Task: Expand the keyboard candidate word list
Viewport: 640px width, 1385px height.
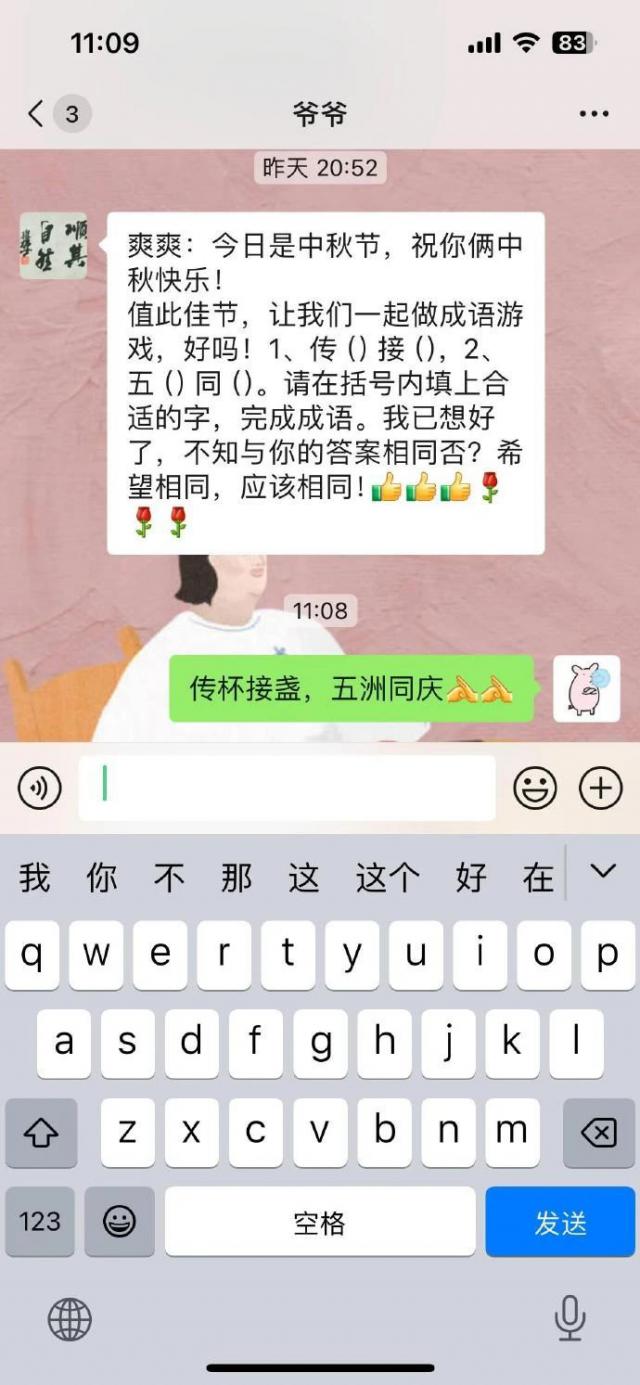Action: coord(603,872)
